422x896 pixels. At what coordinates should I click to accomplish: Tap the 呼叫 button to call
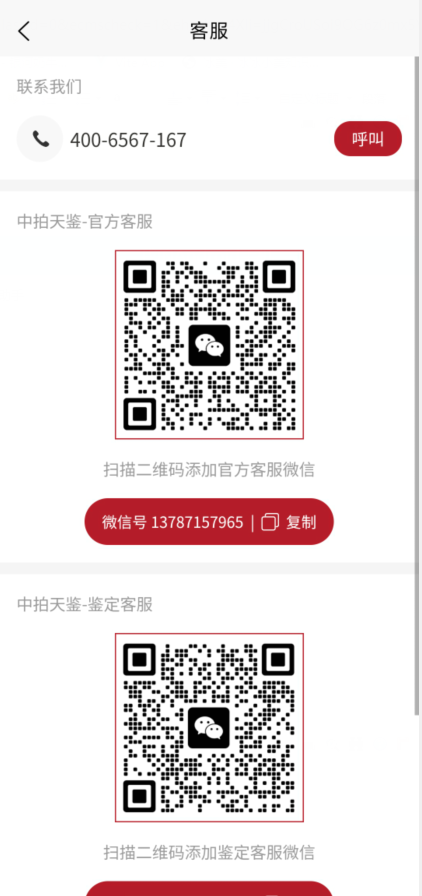368,139
